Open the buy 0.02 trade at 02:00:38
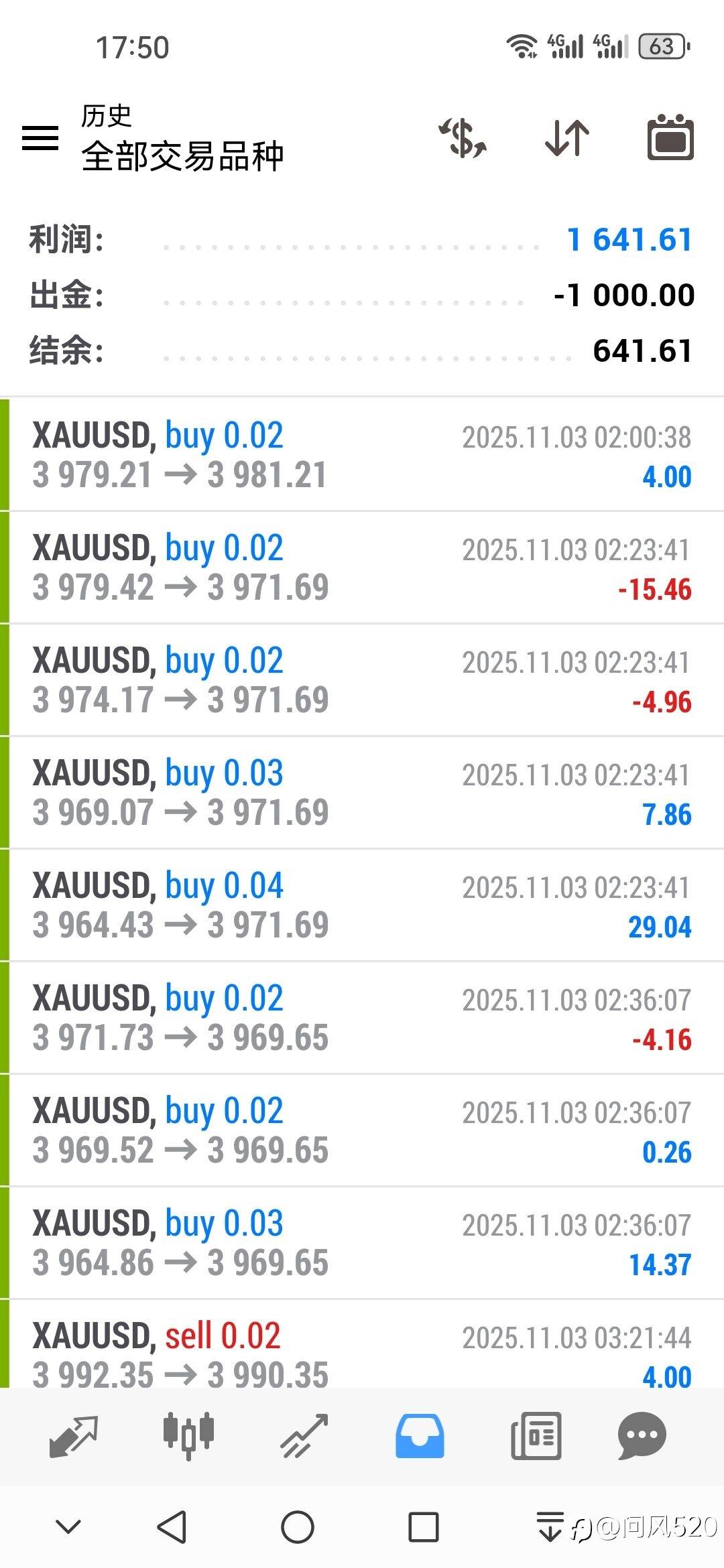This screenshot has width=724, height=1568. (x=362, y=456)
